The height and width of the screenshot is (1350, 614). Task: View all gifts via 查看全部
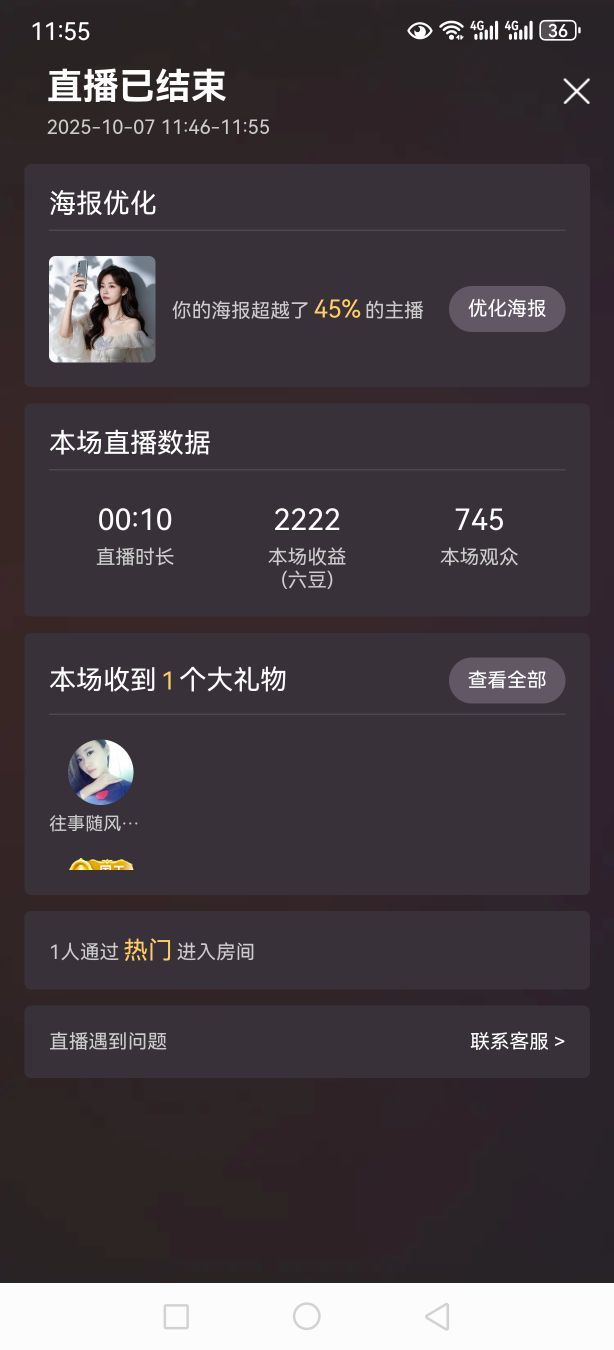[x=507, y=680]
